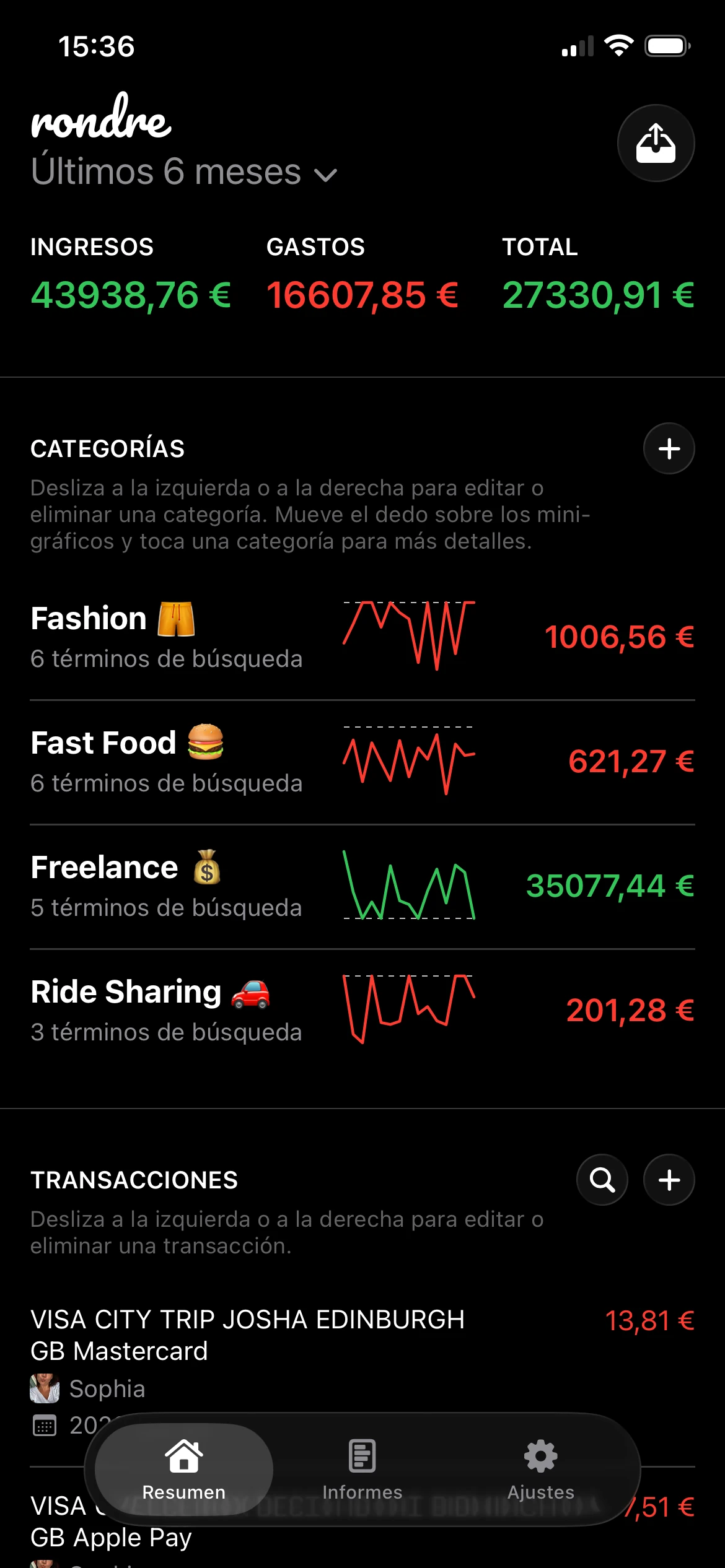725x1568 pixels.
Task: Open the export/share icon top right
Action: tap(656, 142)
